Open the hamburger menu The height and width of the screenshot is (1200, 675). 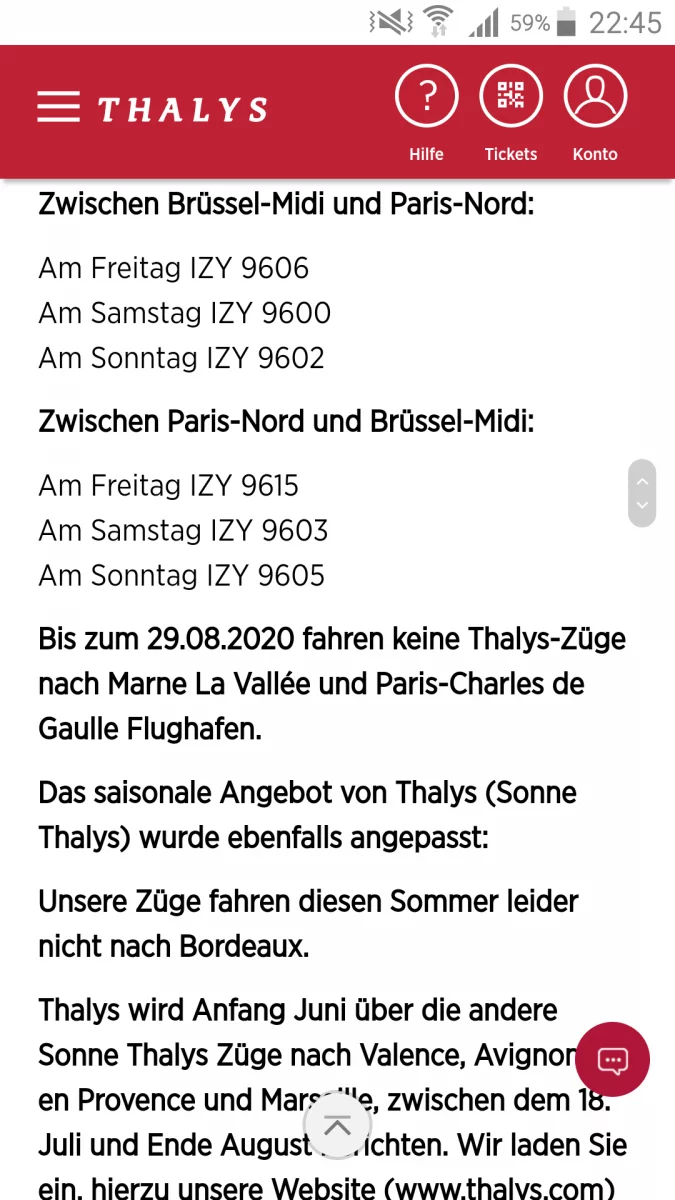[58, 107]
